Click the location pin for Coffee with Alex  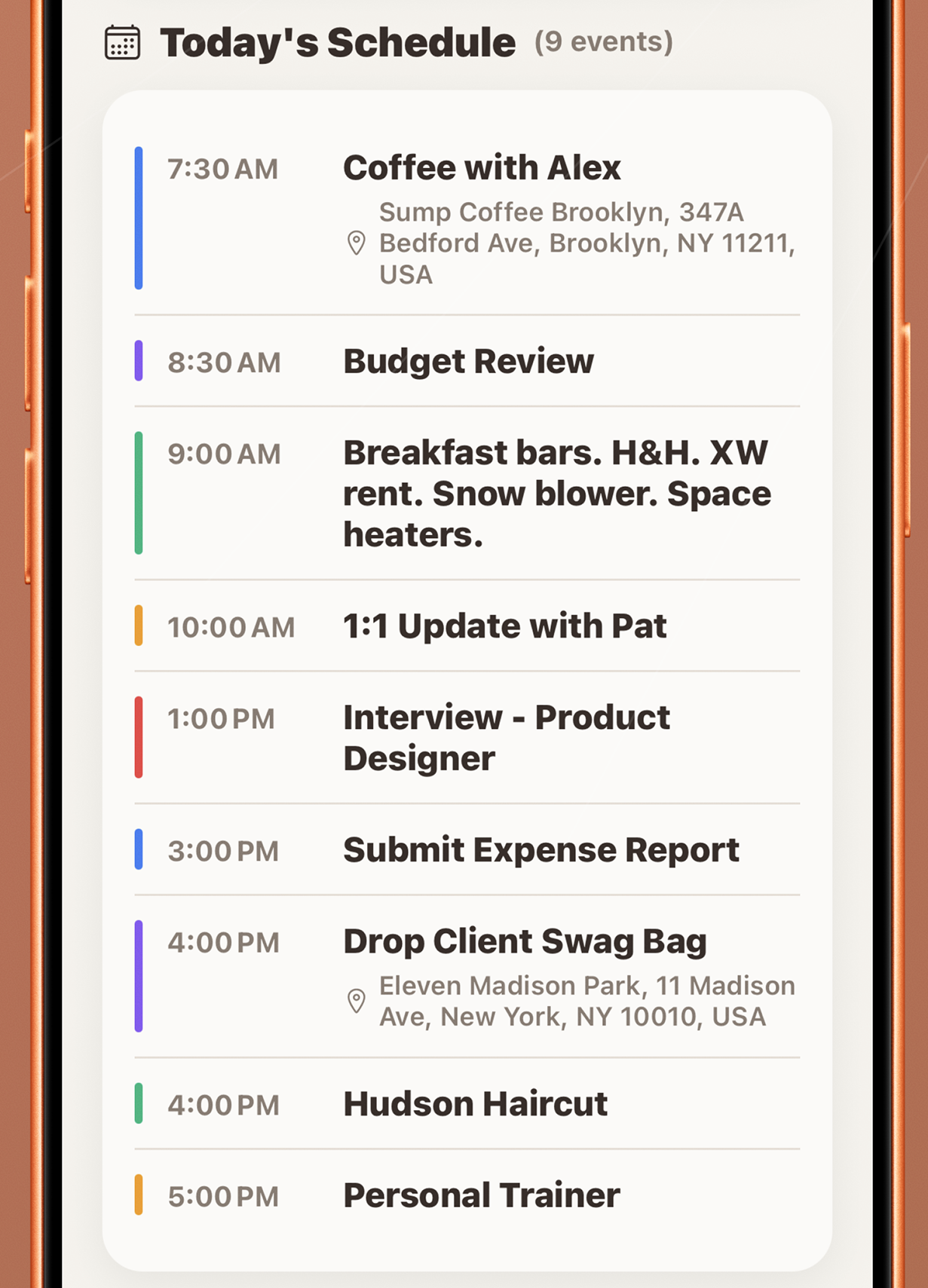pyautogui.click(x=356, y=243)
